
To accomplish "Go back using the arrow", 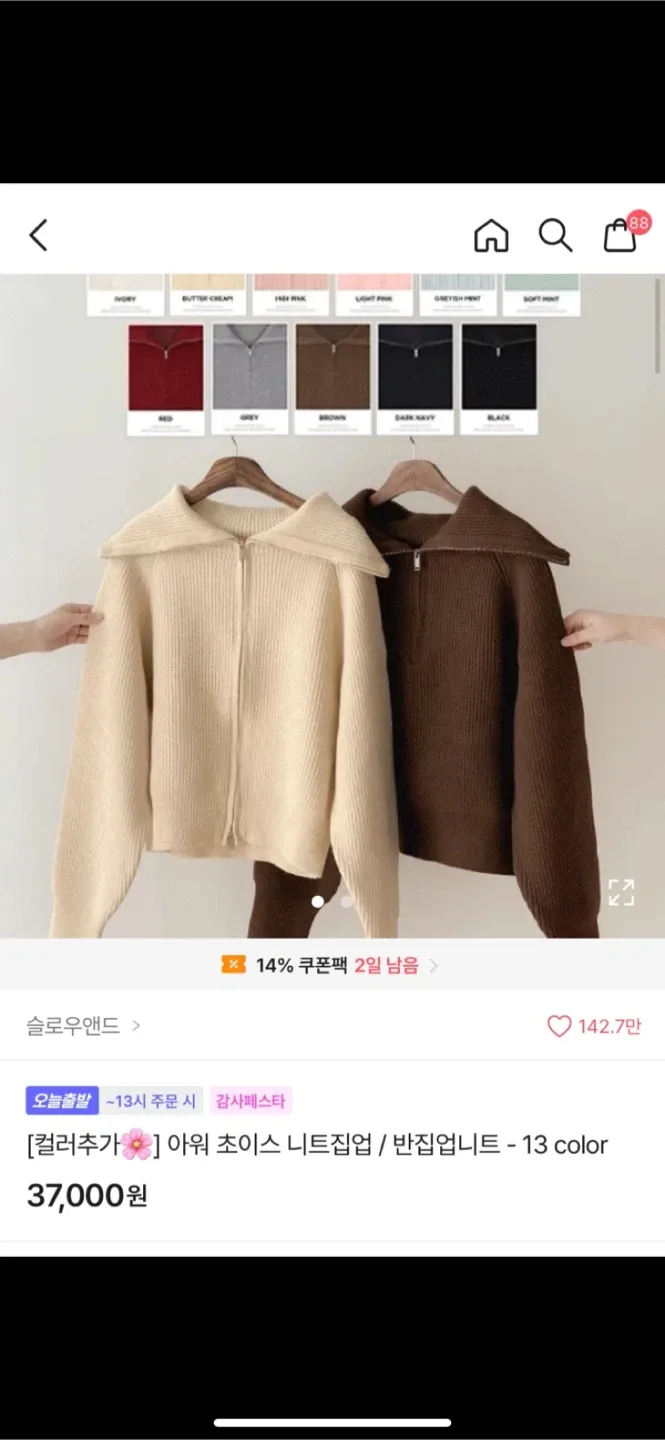I will (38, 236).
